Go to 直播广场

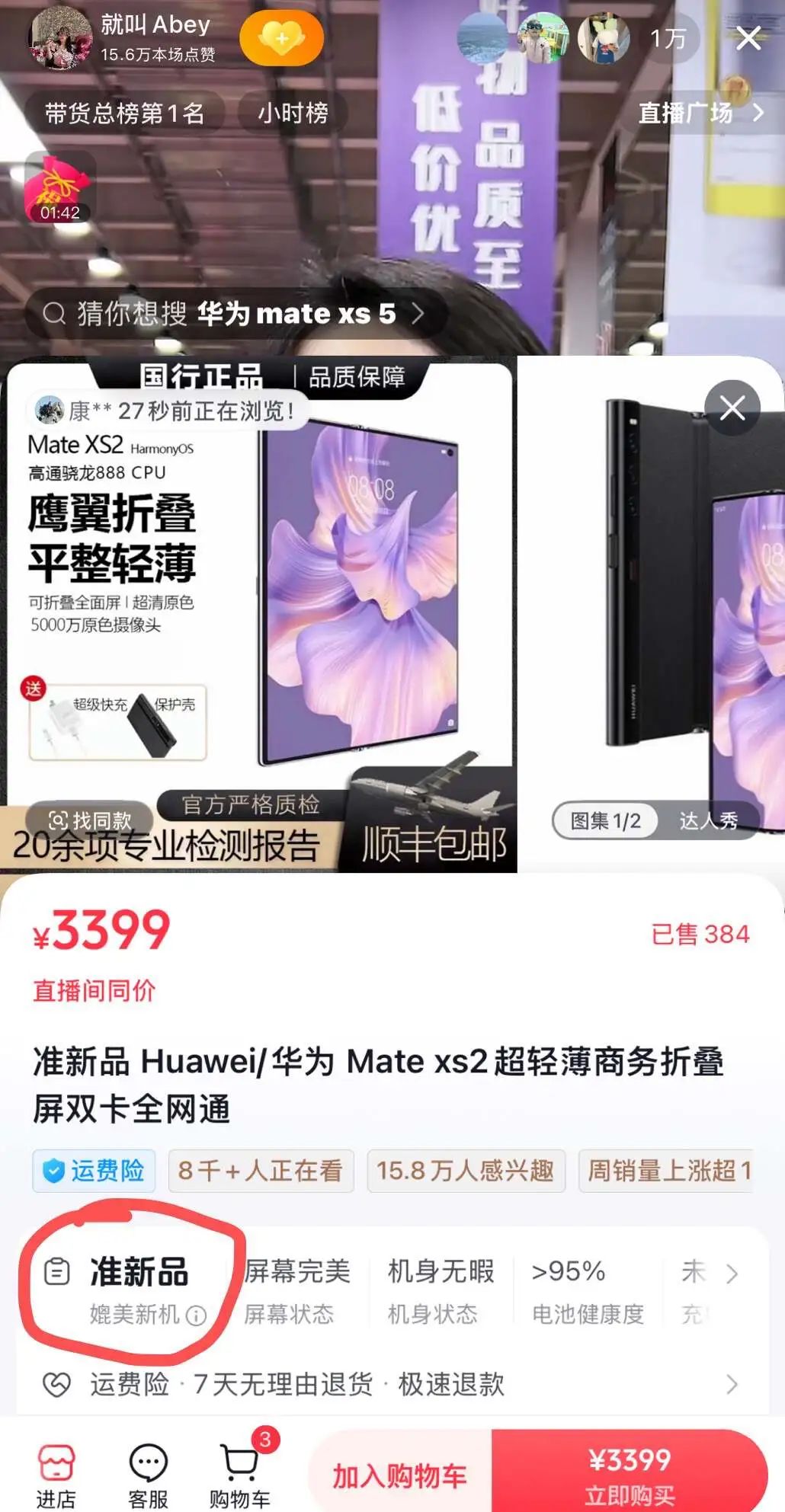[x=700, y=113]
